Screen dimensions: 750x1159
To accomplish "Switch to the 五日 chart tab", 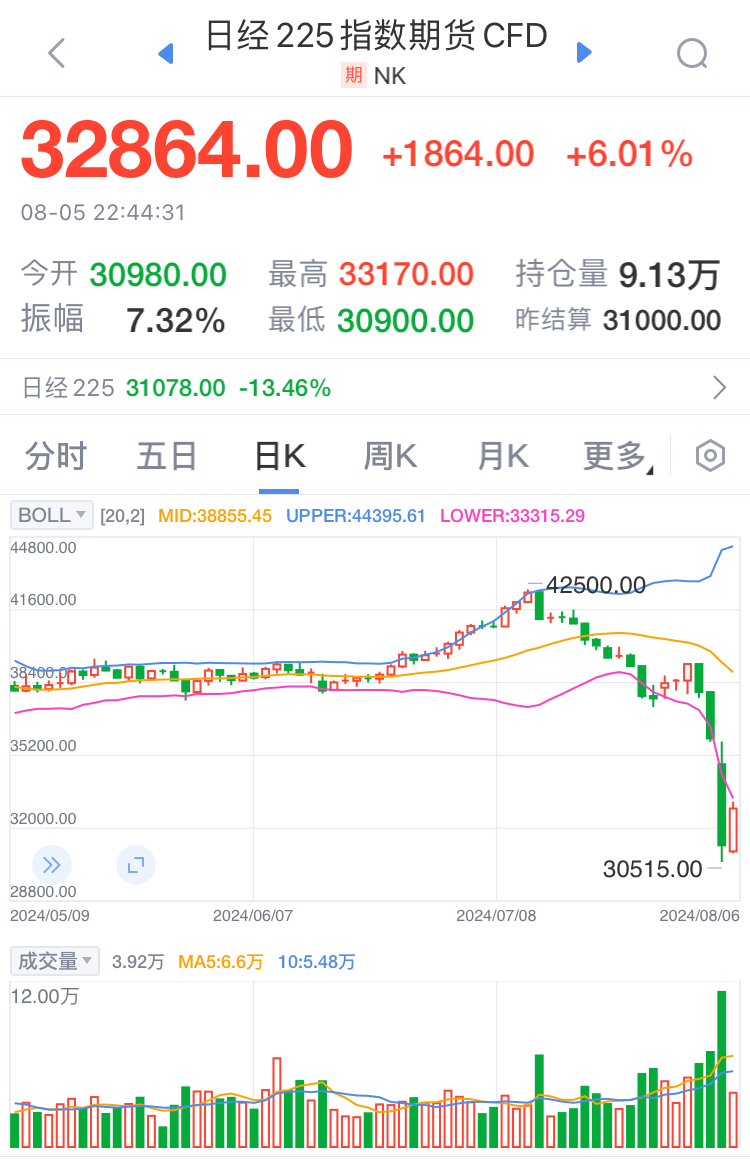I will point(167,457).
